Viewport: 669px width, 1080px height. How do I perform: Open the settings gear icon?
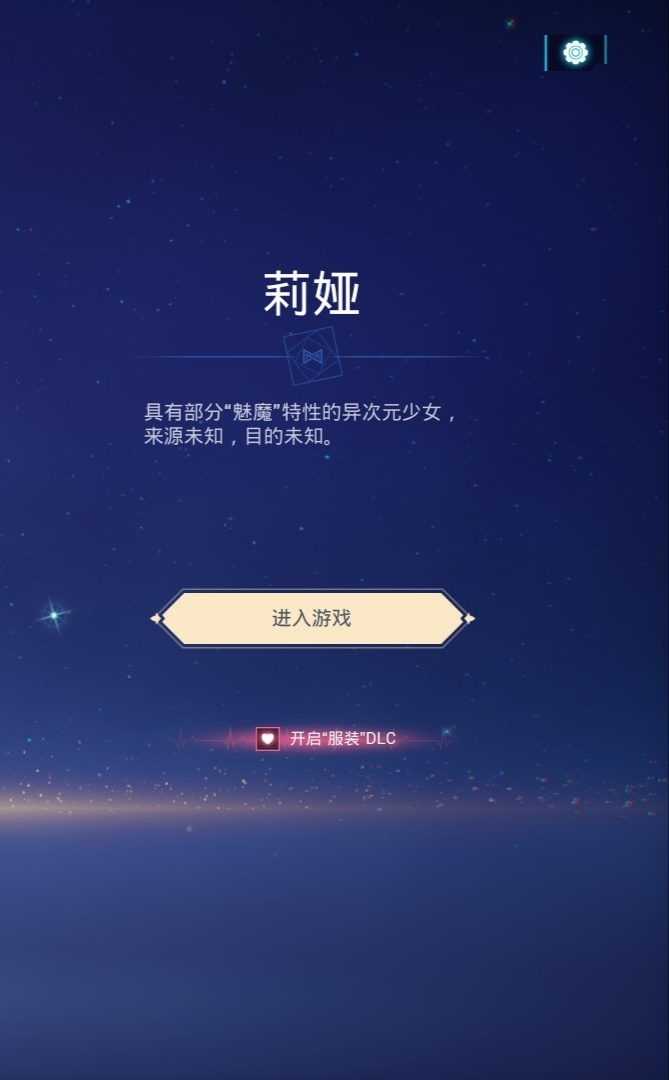(x=575, y=53)
